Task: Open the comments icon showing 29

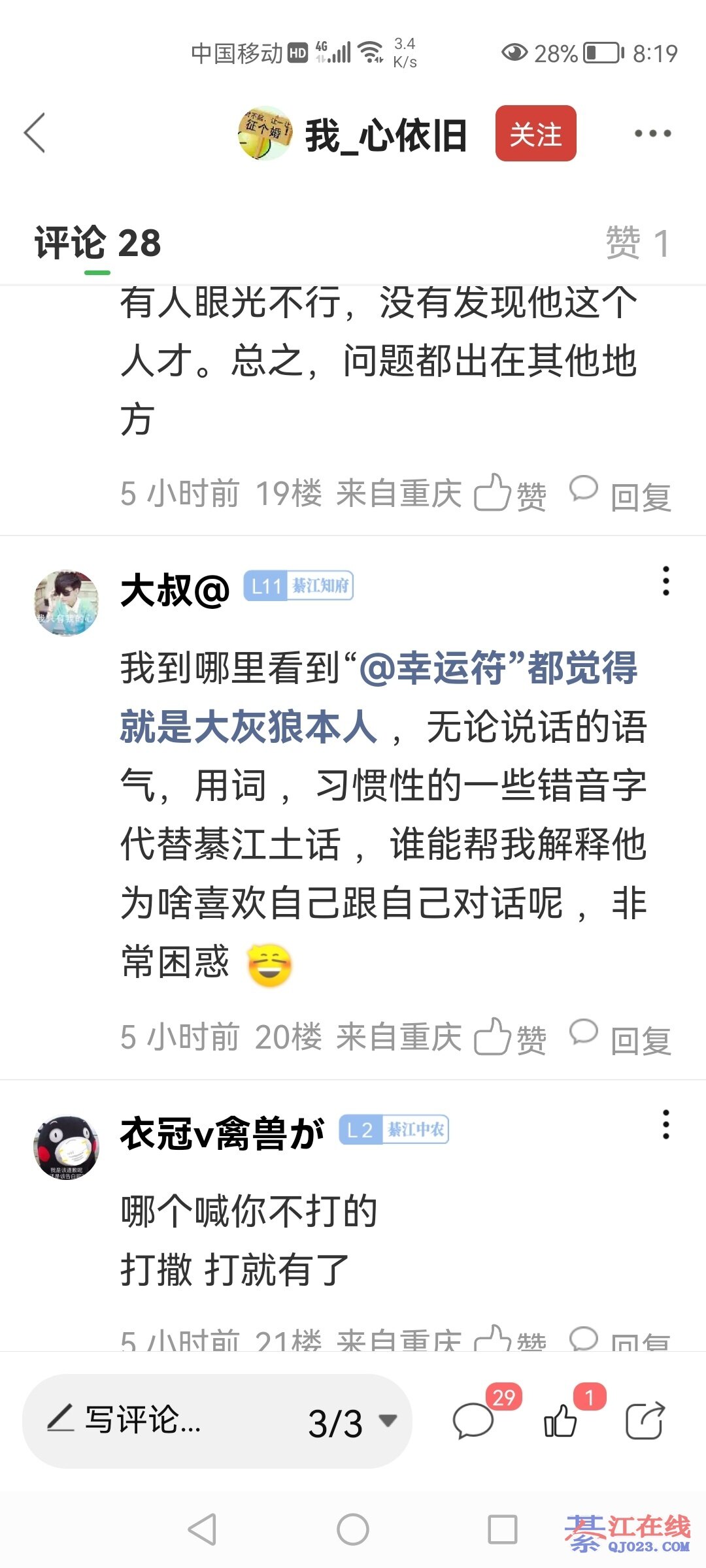Action: [474, 1421]
